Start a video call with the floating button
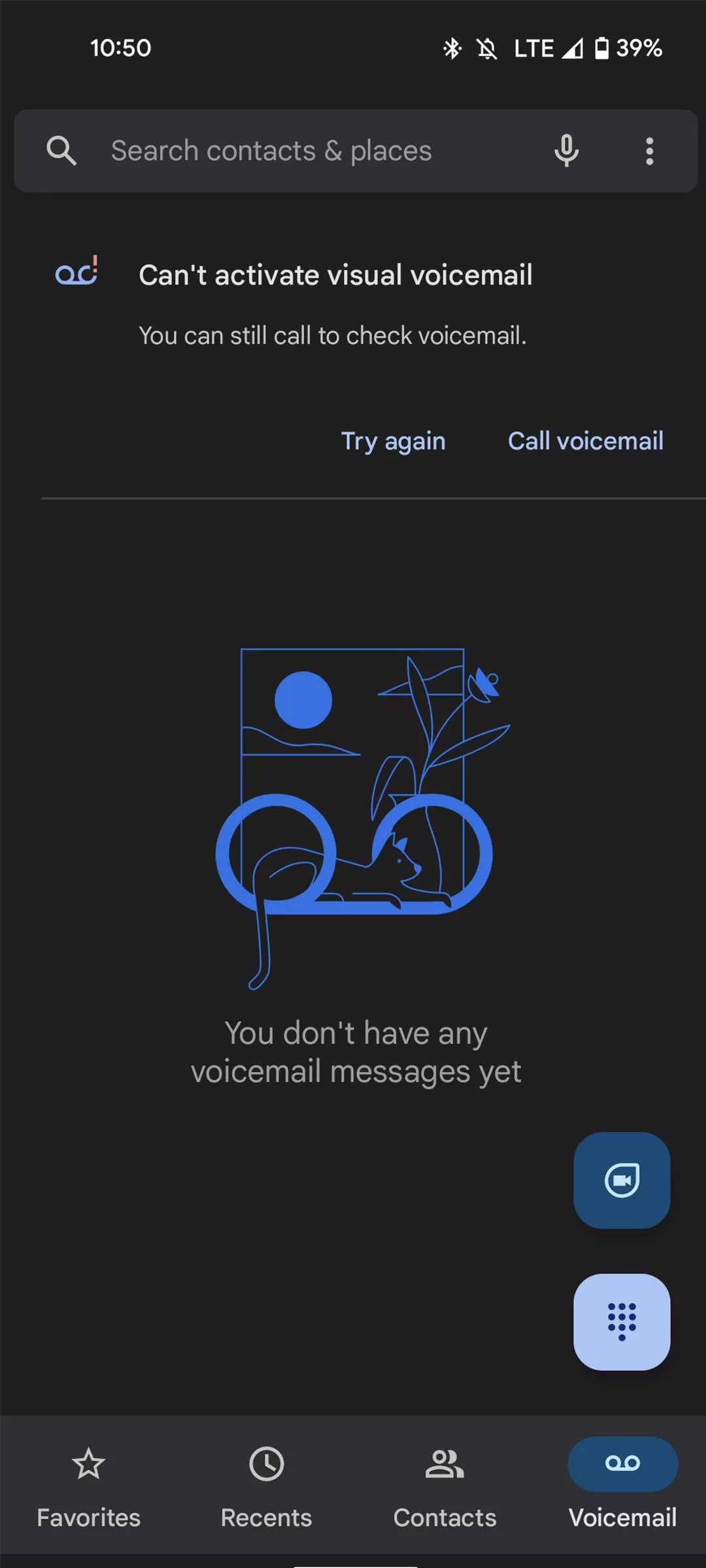 pyautogui.click(x=622, y=1180)
